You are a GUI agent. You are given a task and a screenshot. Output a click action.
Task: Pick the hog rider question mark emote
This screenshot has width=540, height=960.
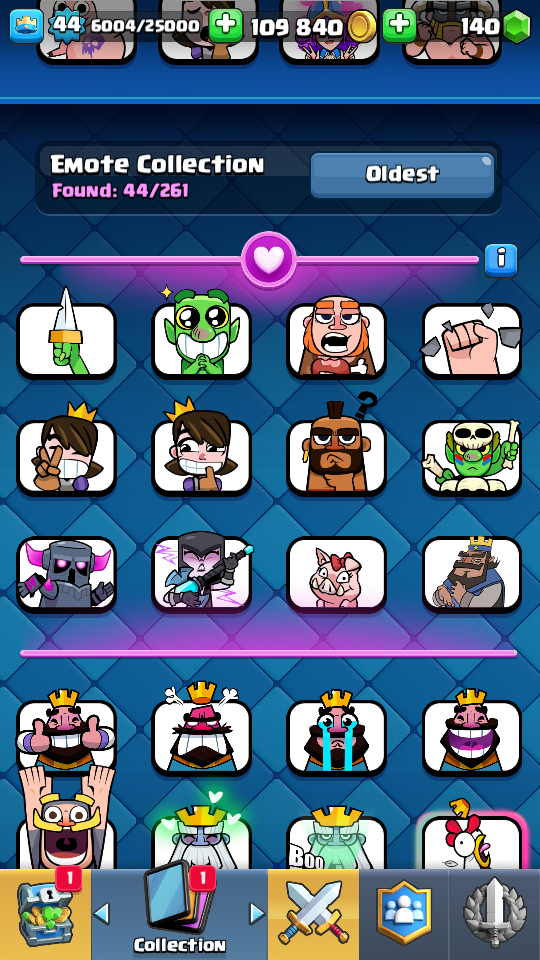(x=337, y=451)
